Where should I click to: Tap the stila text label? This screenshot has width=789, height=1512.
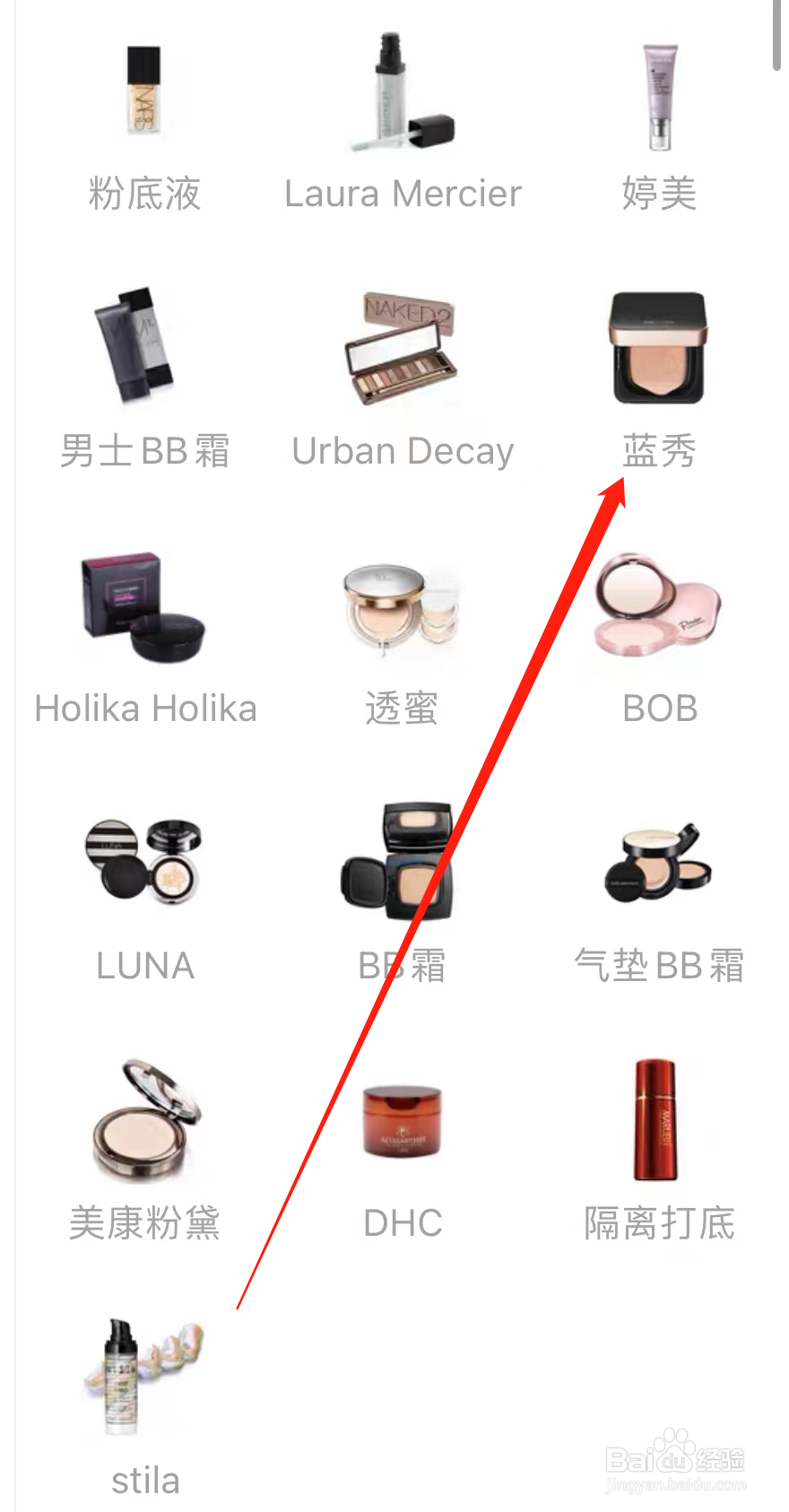[145, 1479]
